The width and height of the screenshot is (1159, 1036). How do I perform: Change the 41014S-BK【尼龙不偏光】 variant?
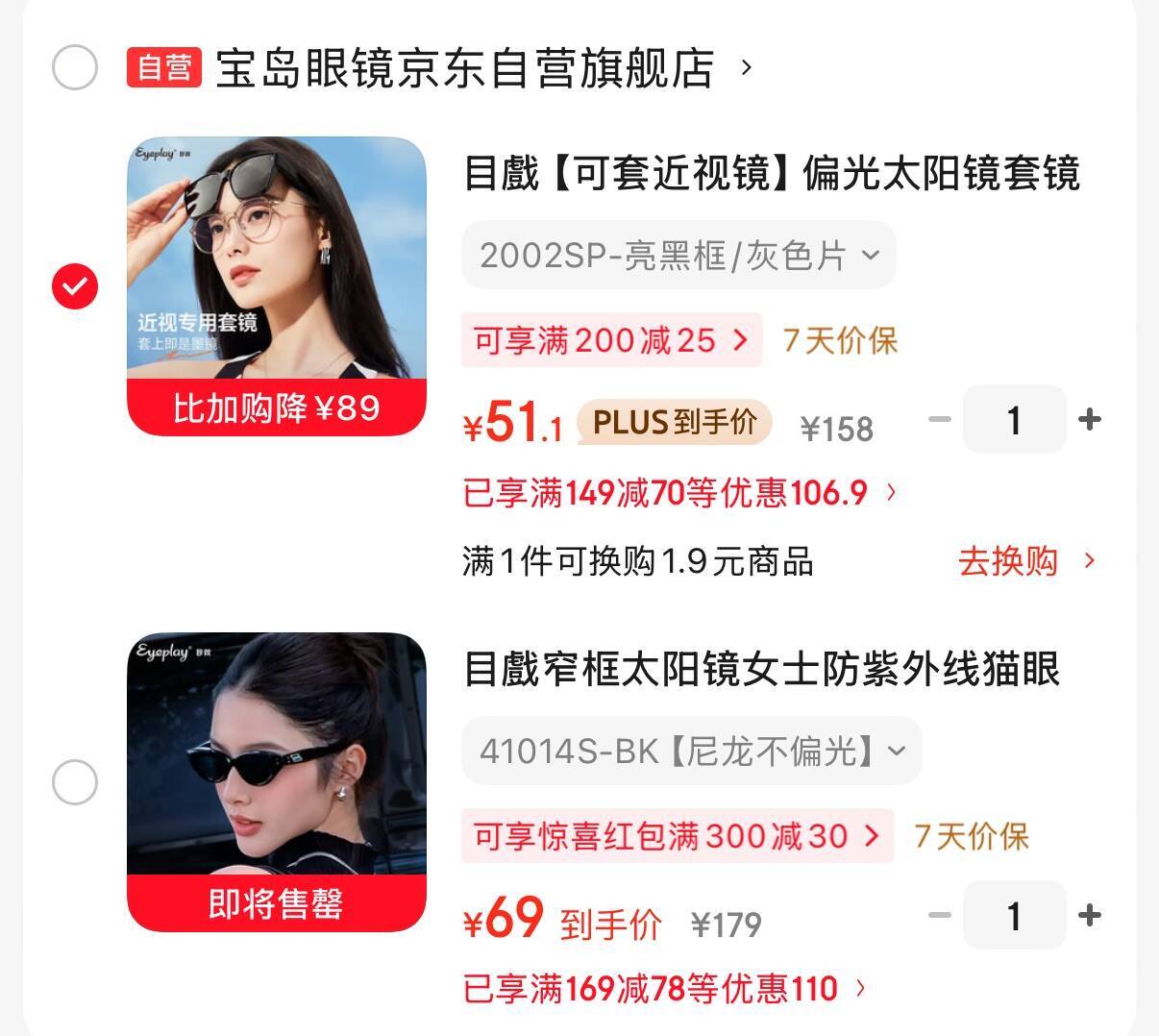tap(691, 751)
